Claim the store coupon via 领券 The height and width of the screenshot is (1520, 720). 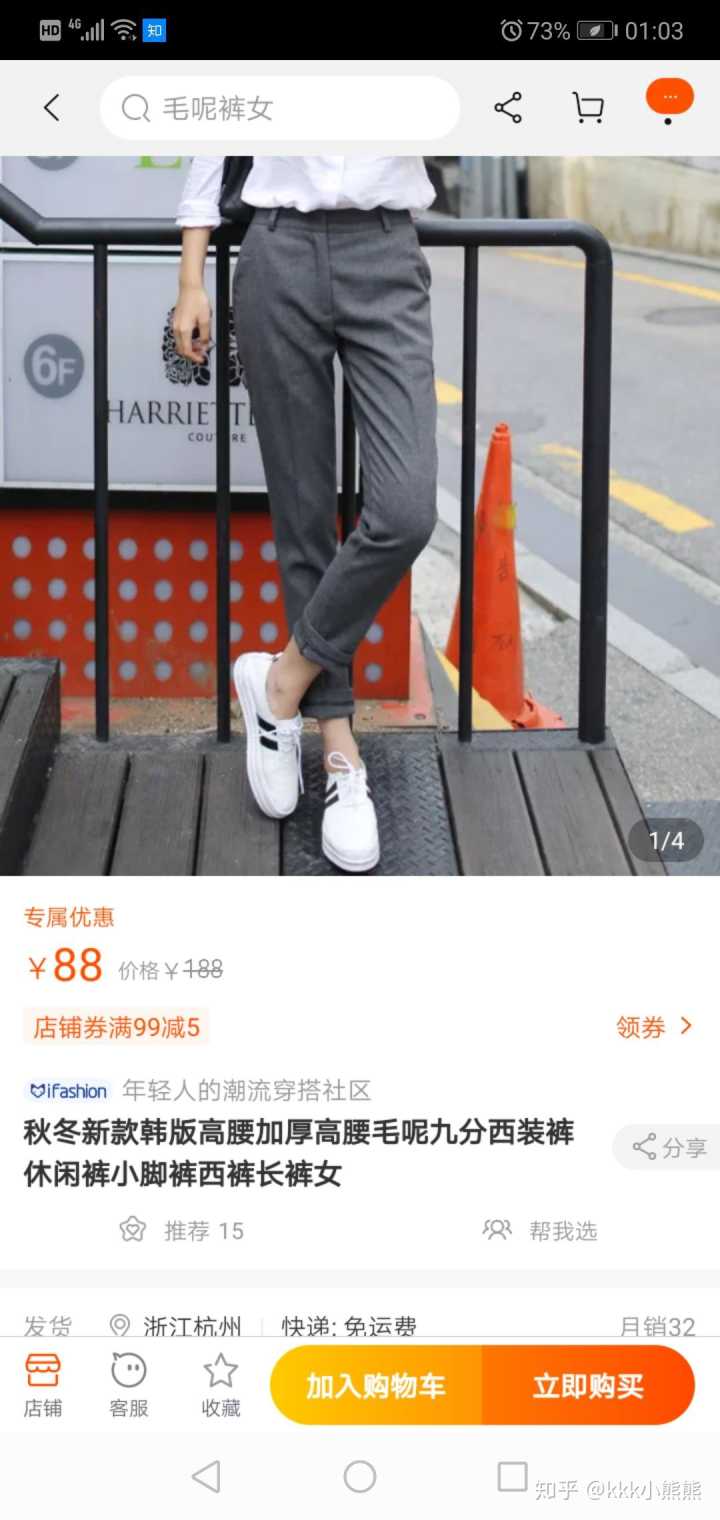[654, 1027]
